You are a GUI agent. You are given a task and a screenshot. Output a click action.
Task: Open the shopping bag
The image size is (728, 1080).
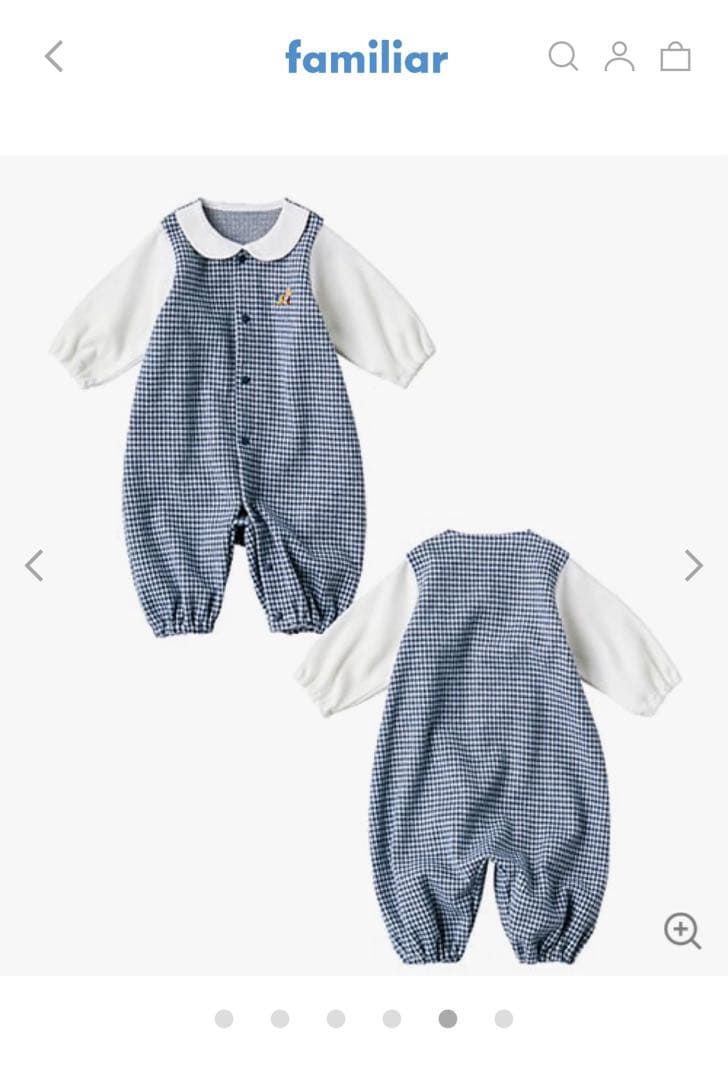tap(676, 56)
